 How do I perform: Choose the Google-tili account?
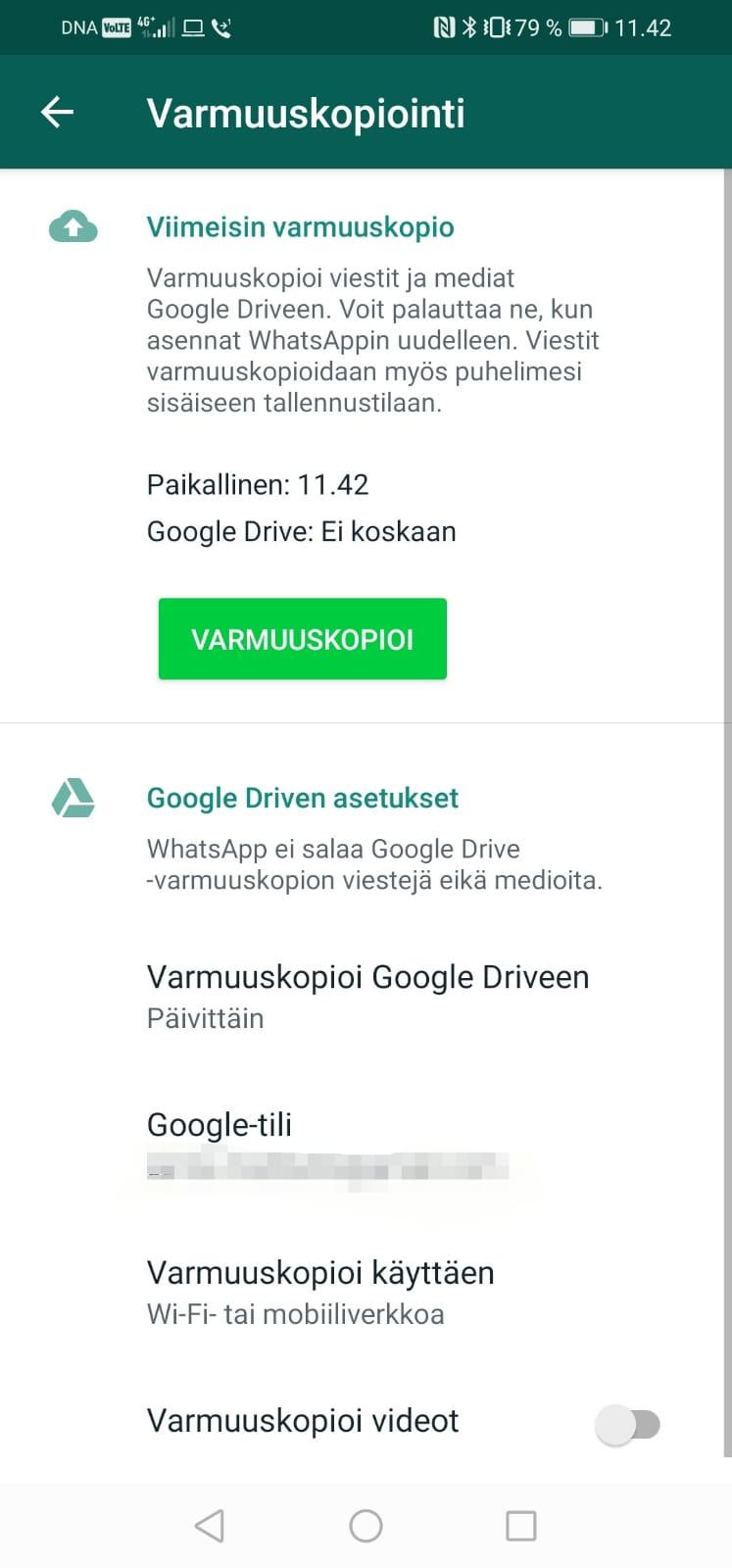pyautogui.click(x=366, y=1145)
